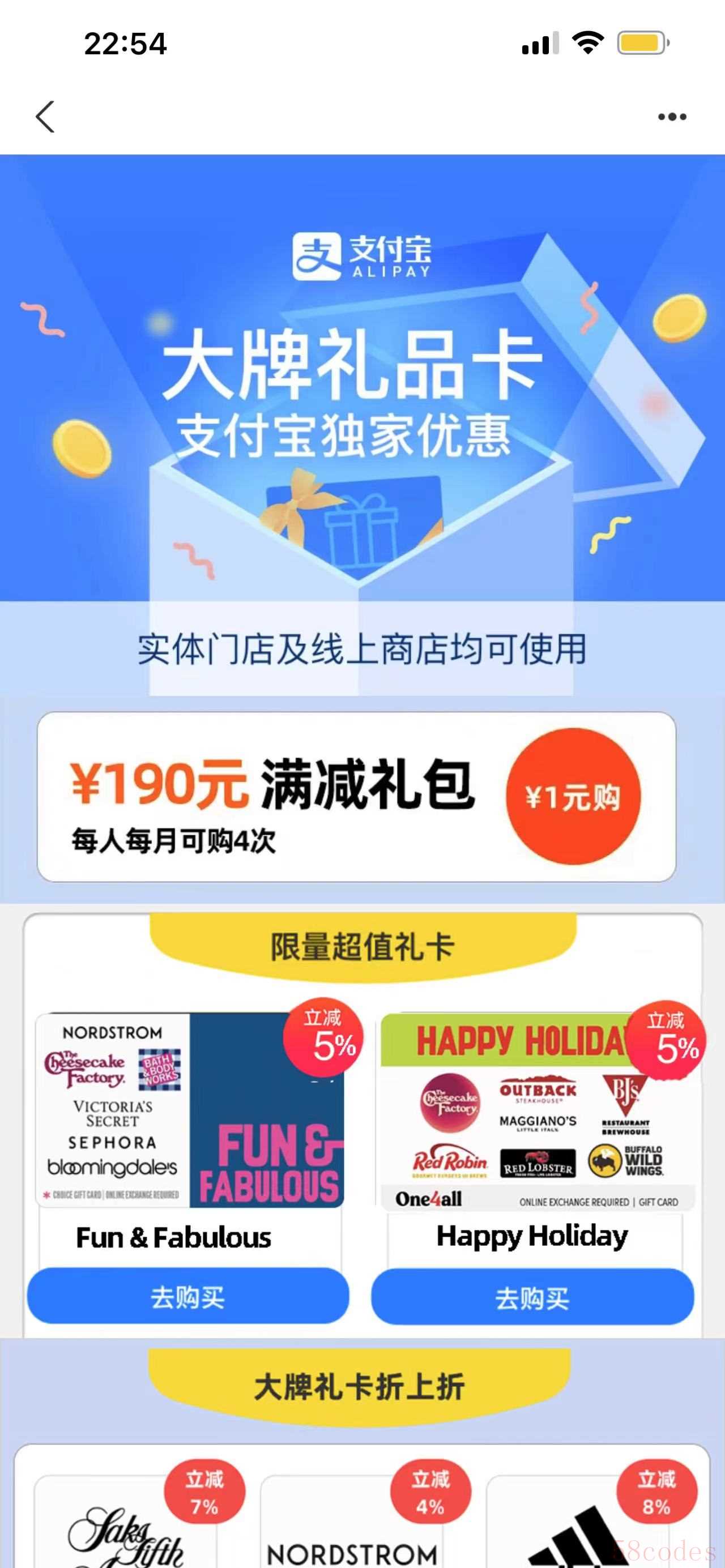
Task: Open the Fun & Fabulous gift card image
Action: [190, 1110]
